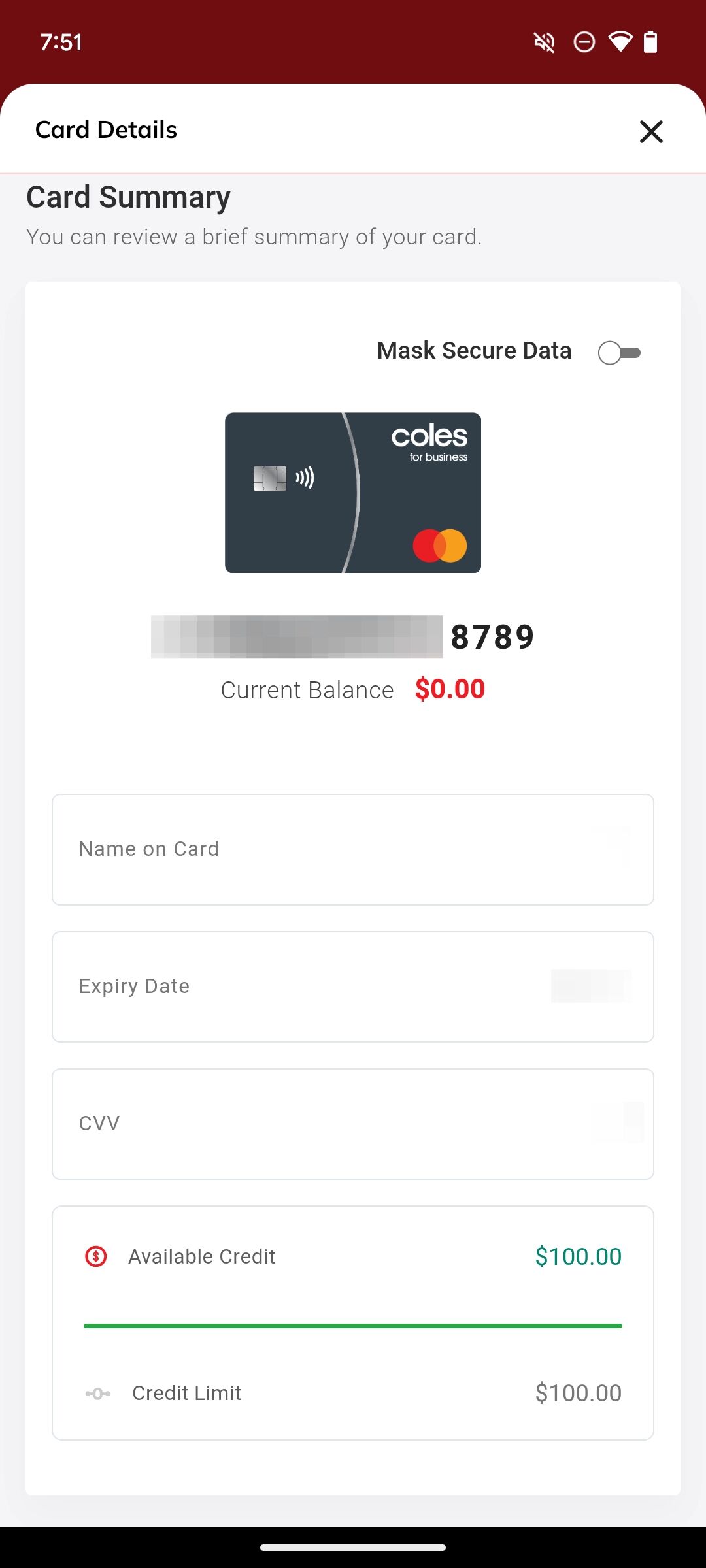Viewport: 706px width, 1568px height.
Task: Close the Card Details sheet
Action: coord(651,131)
